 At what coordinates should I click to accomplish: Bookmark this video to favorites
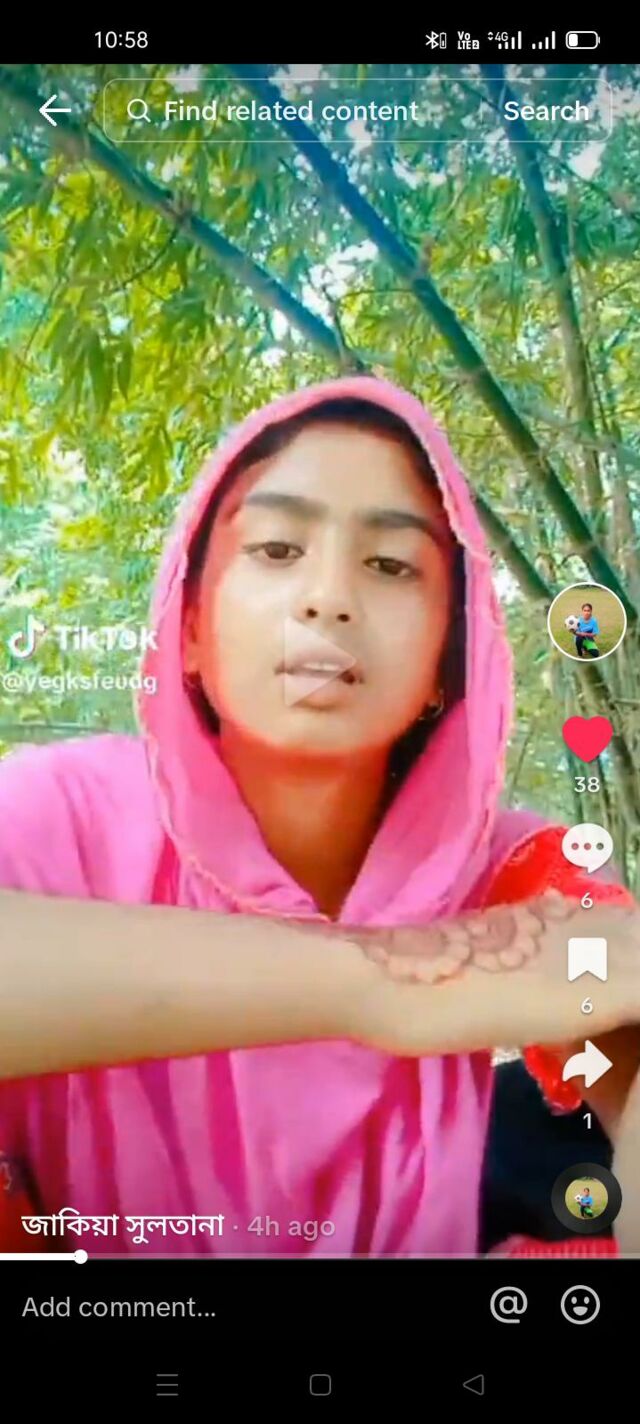pyautogui.click(x=587, y=960)
